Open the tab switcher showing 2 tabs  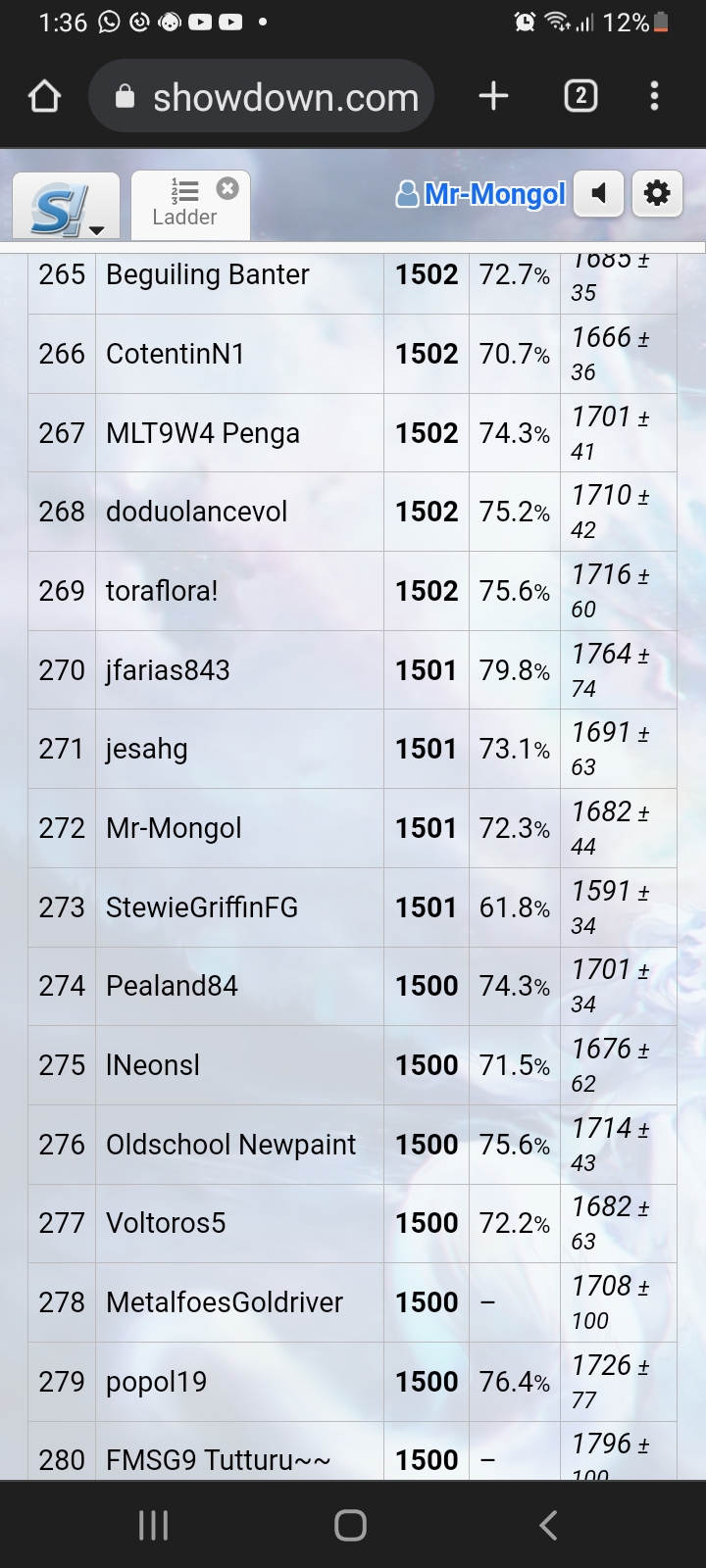(580, 96)
